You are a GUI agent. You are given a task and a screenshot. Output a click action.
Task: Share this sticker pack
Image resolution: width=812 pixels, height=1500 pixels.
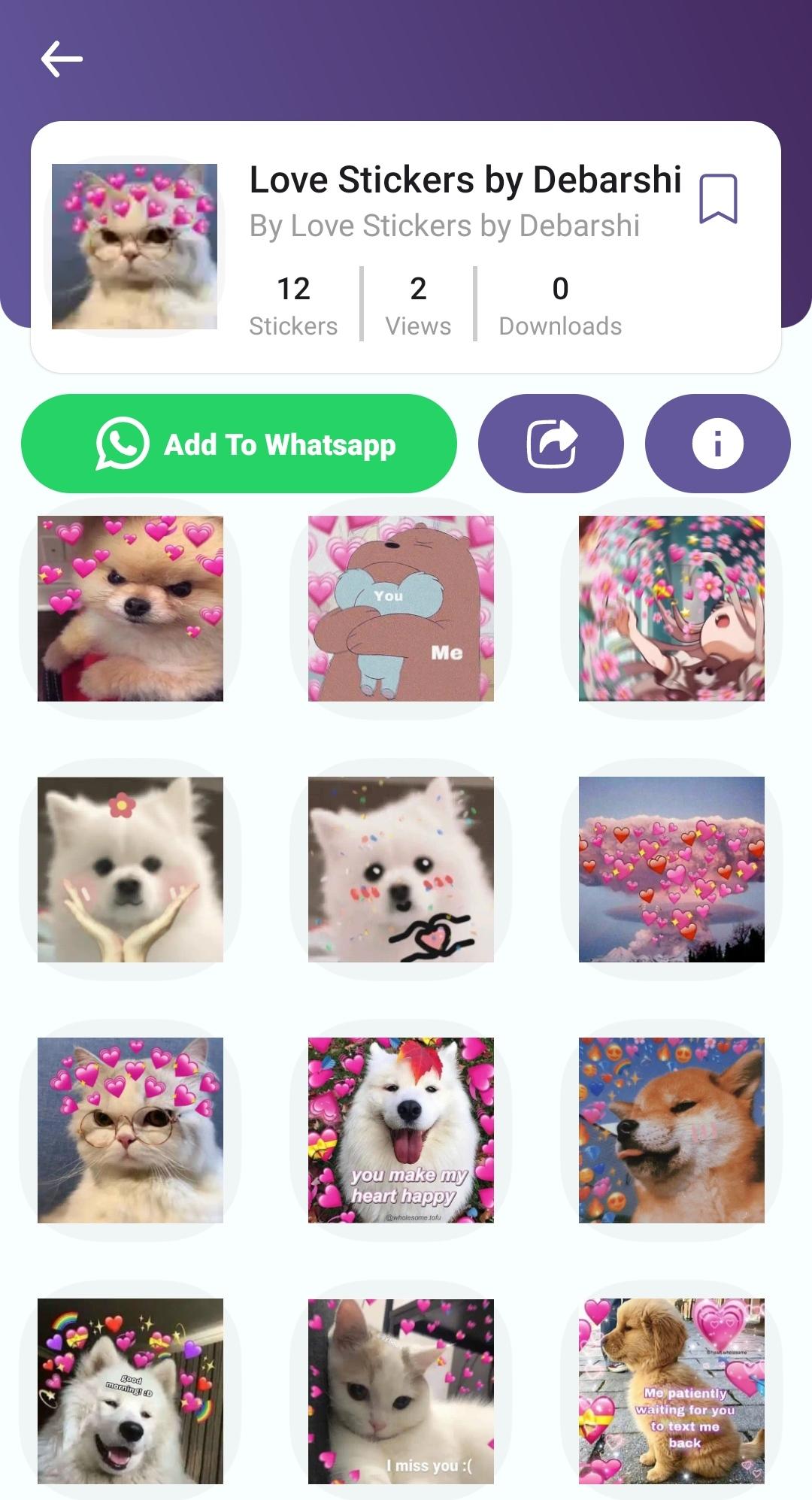(551, 444)
